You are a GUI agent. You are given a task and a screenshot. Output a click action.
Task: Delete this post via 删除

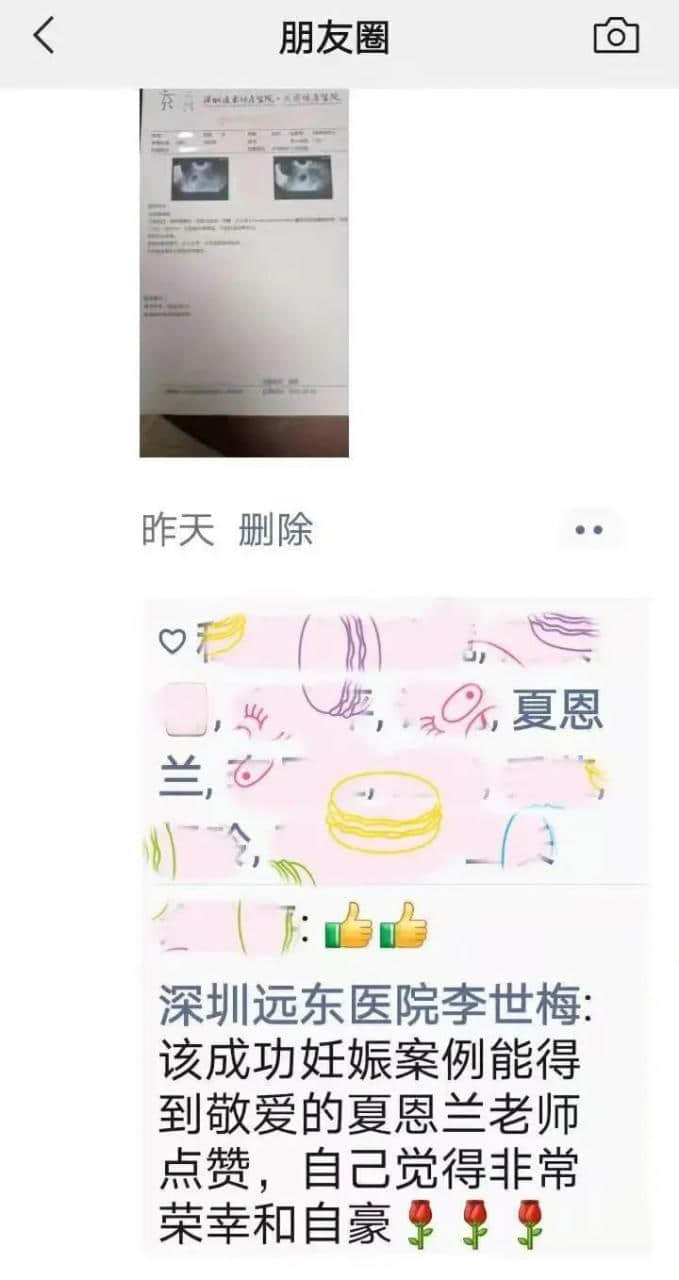(275, 529)
